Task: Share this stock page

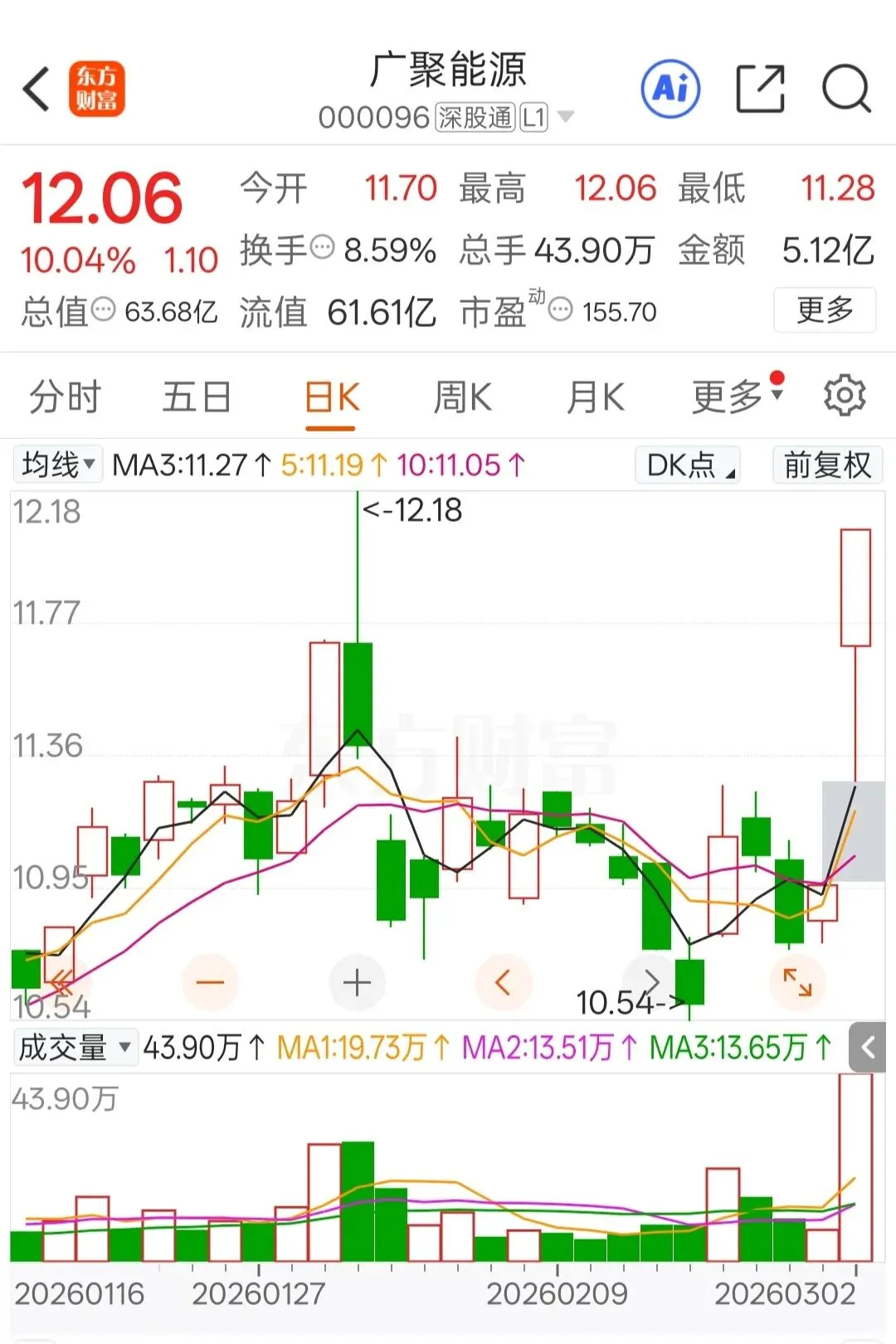Action: tap(760, 89)
